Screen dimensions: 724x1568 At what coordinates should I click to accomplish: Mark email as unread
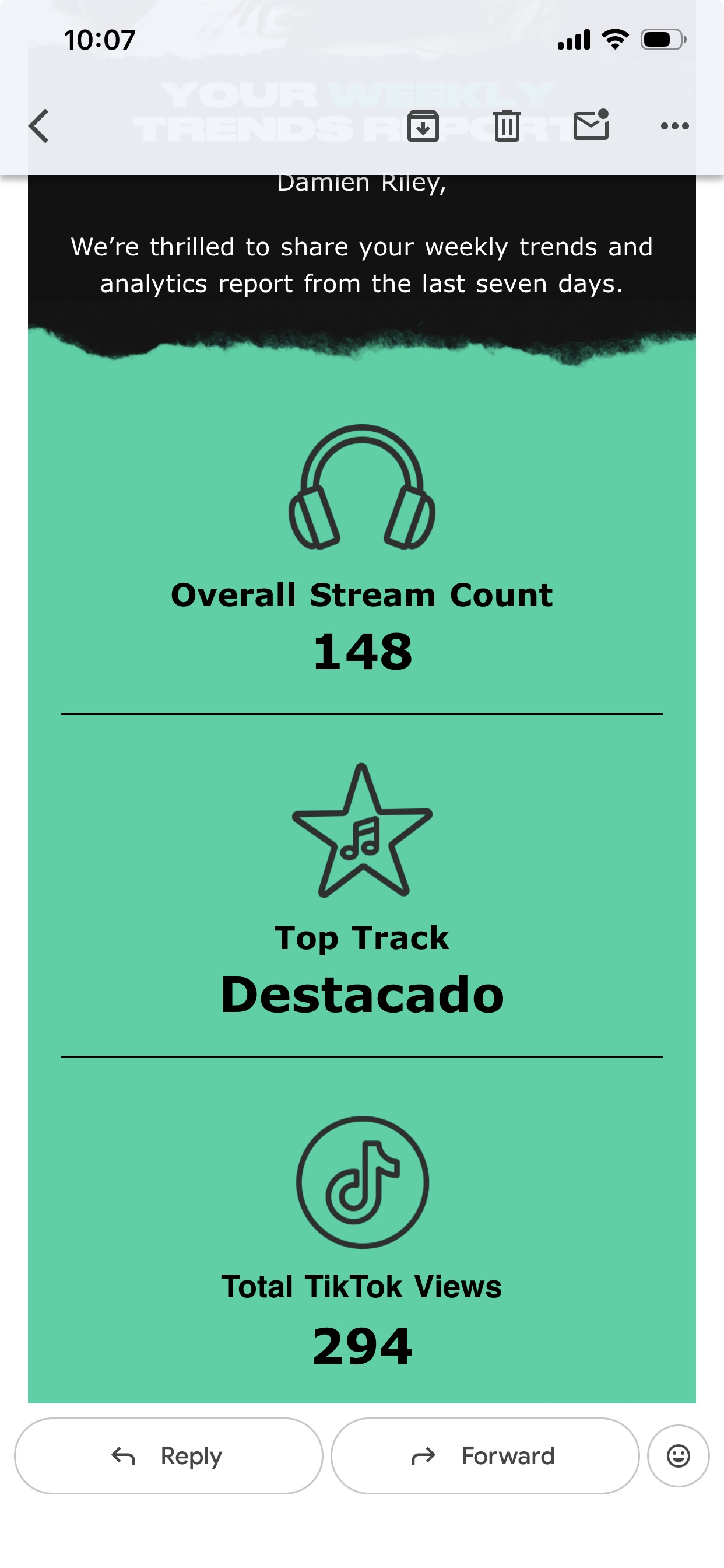coord(591,125)
